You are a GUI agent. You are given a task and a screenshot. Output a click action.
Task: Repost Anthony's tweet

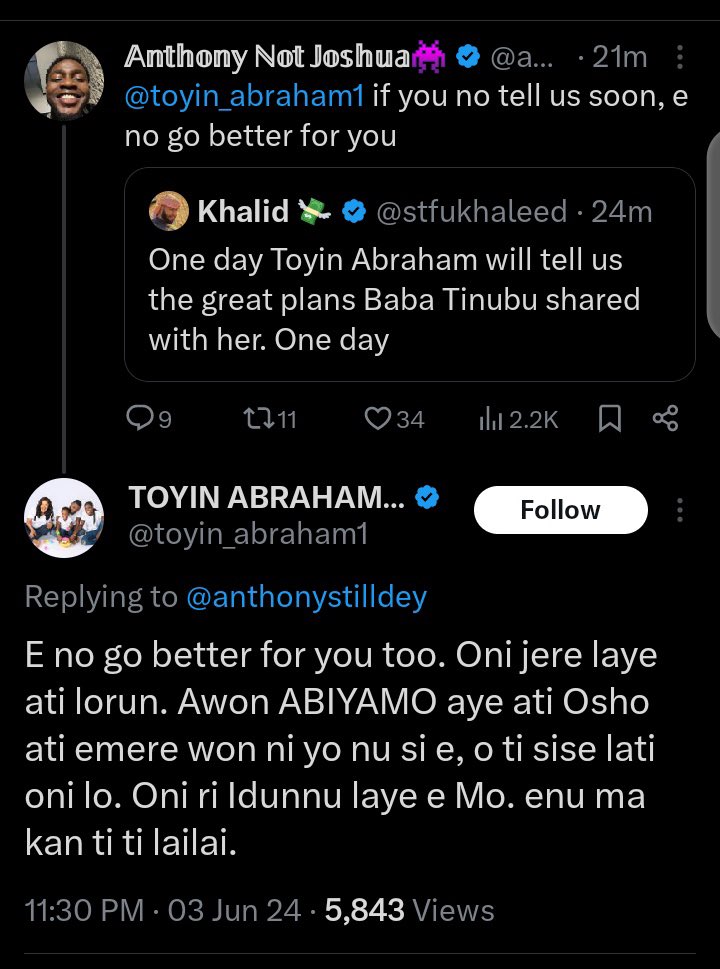(270, 419)
